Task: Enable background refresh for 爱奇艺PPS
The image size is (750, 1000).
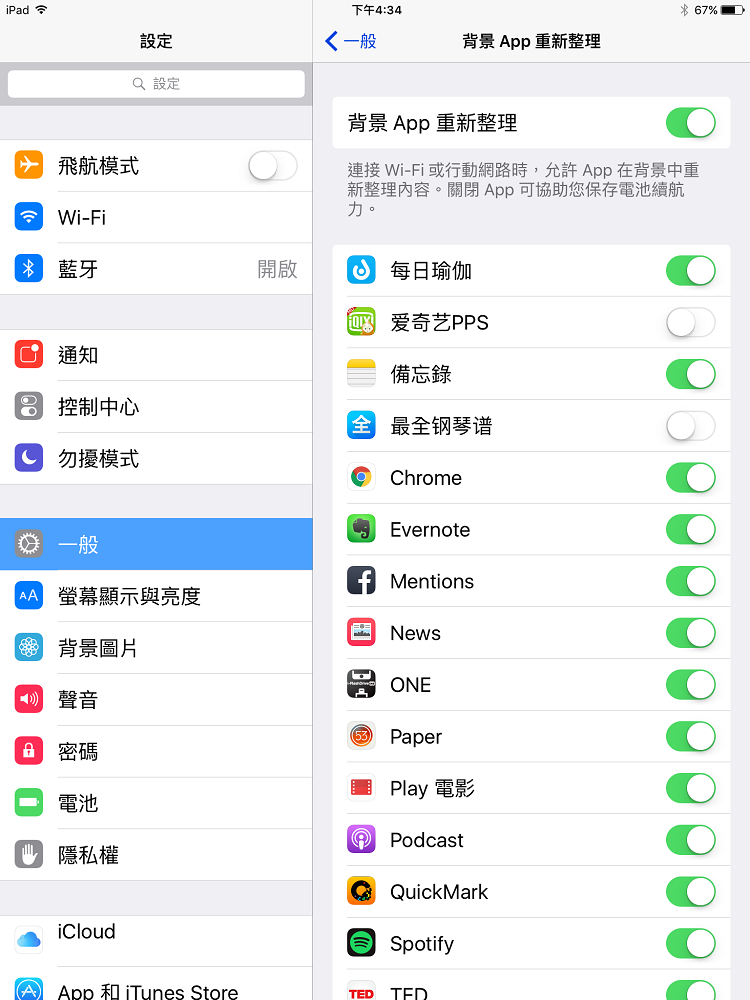Action: [x=690, y=323]
